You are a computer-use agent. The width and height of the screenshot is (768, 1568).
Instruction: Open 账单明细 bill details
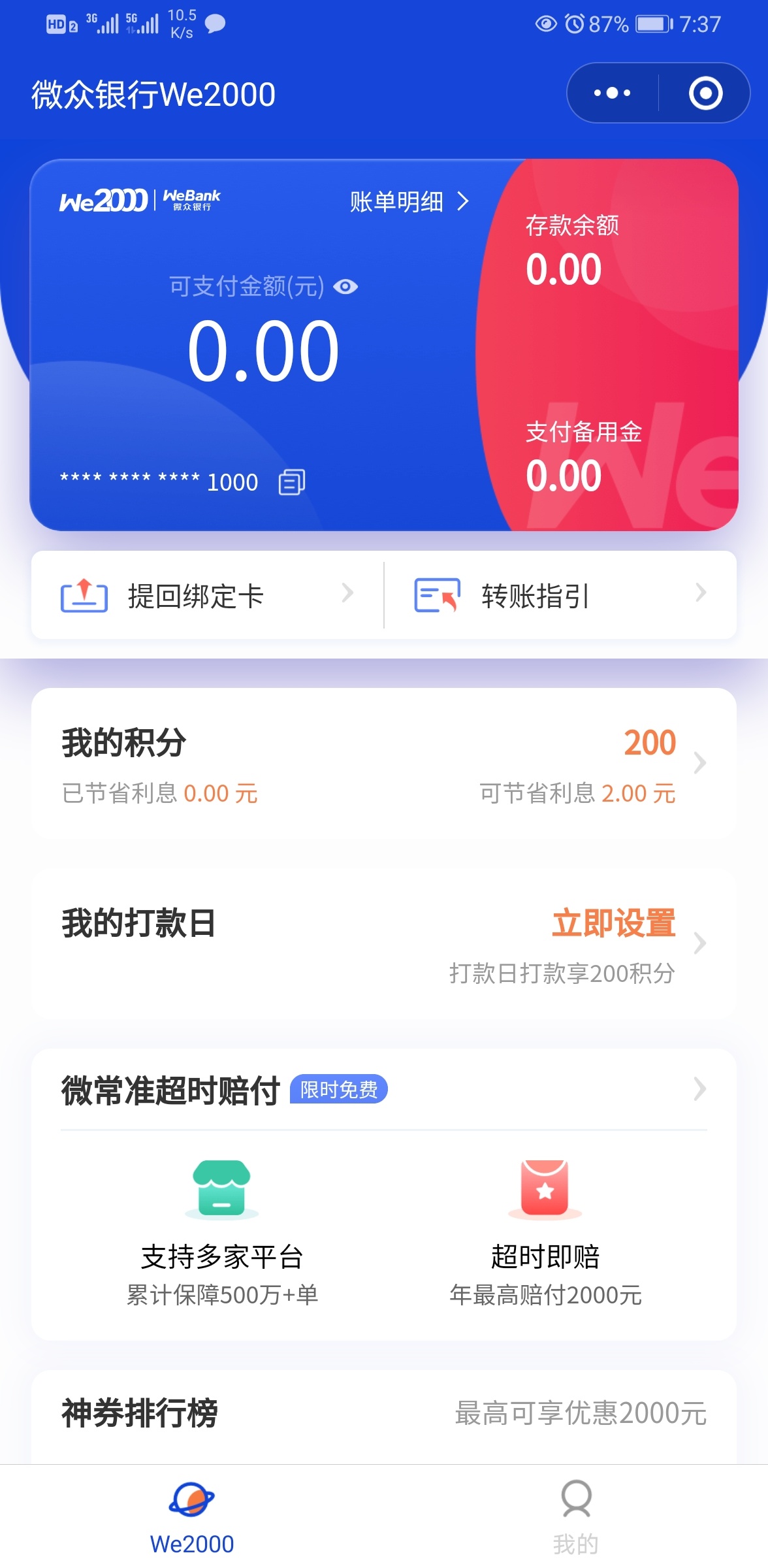[409, 201]
